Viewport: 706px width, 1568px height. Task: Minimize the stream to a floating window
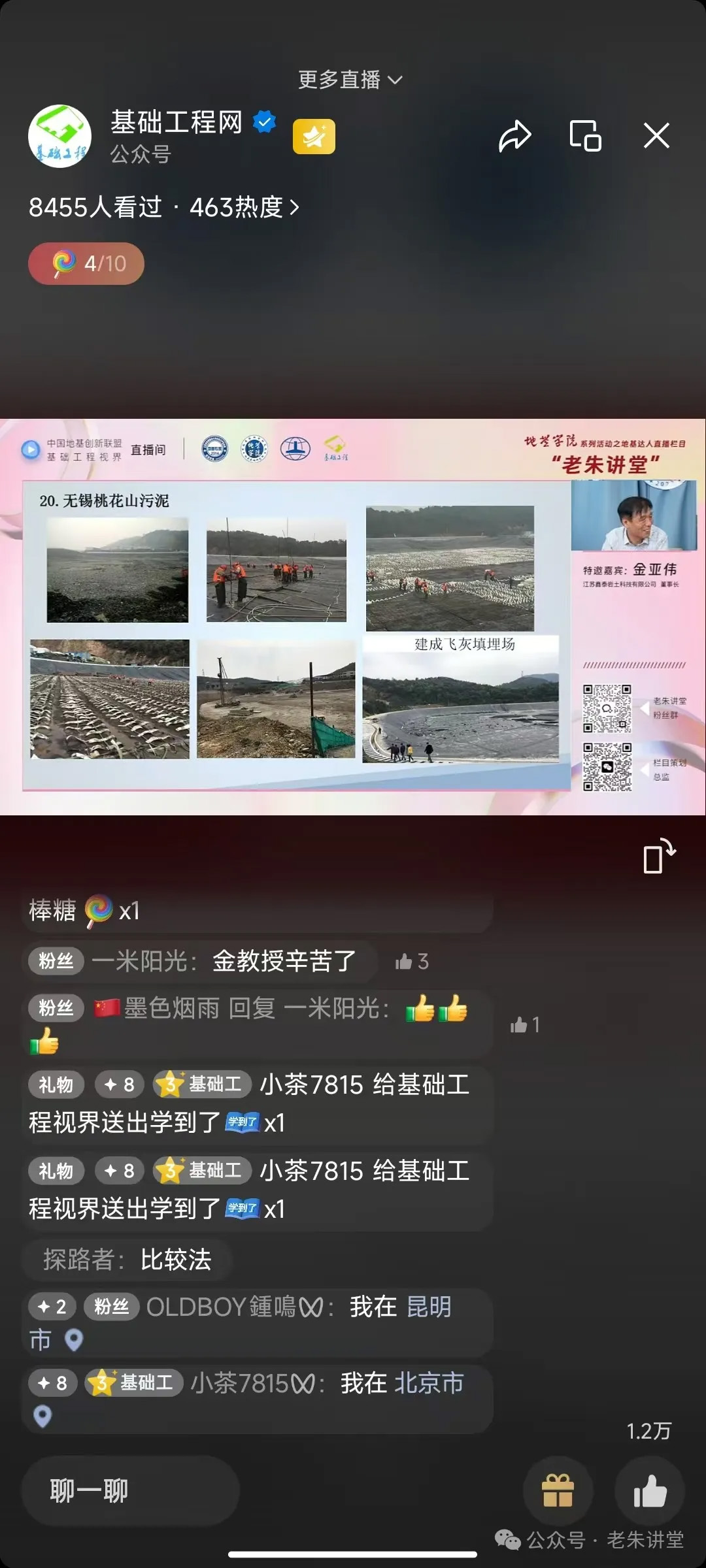pyautogui.click(x=585, y=137)
